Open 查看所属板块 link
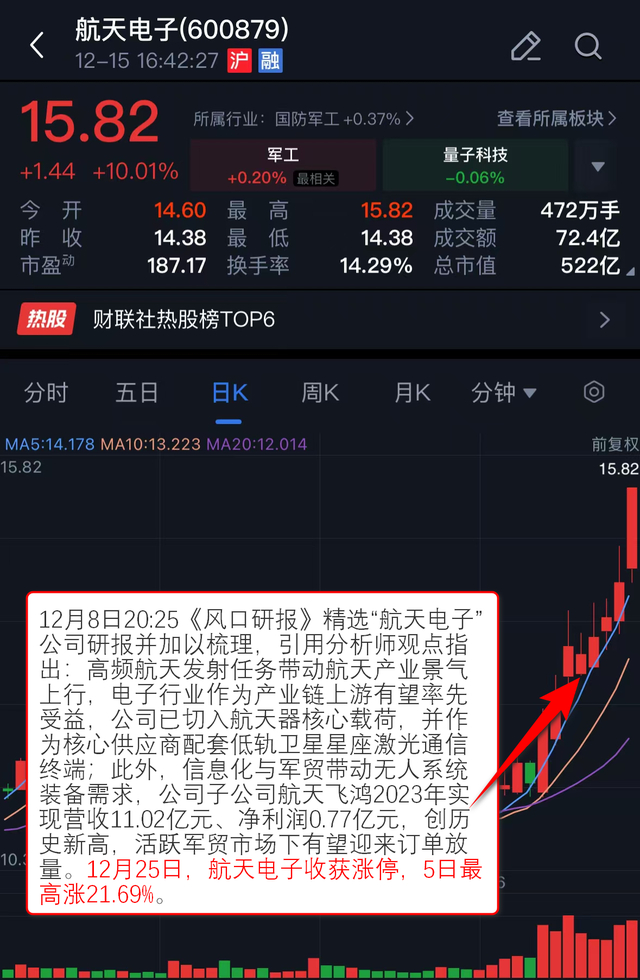This screenshot has width=640, height=980. tap(557, 118)
